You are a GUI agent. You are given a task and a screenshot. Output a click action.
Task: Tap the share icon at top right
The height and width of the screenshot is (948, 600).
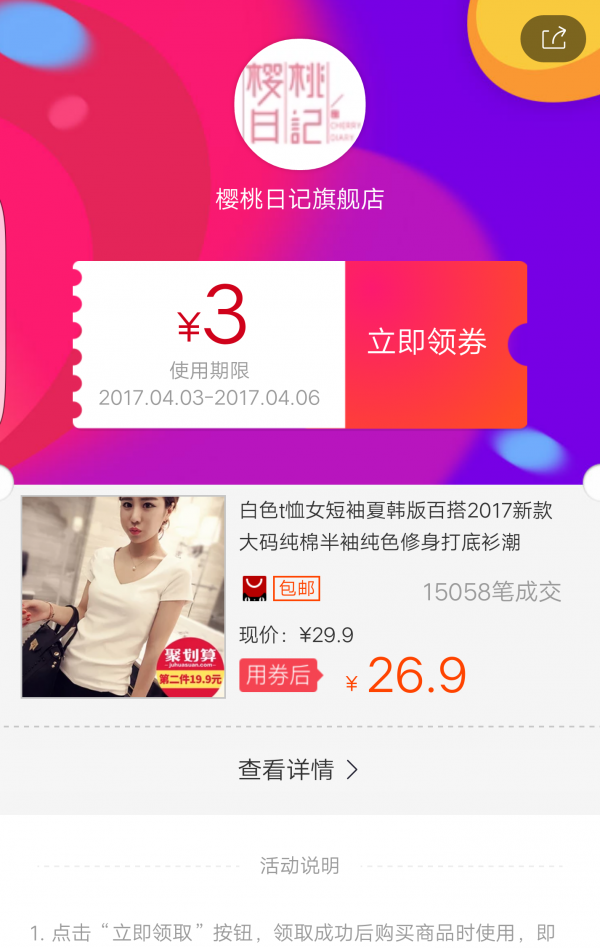[553, 39]
